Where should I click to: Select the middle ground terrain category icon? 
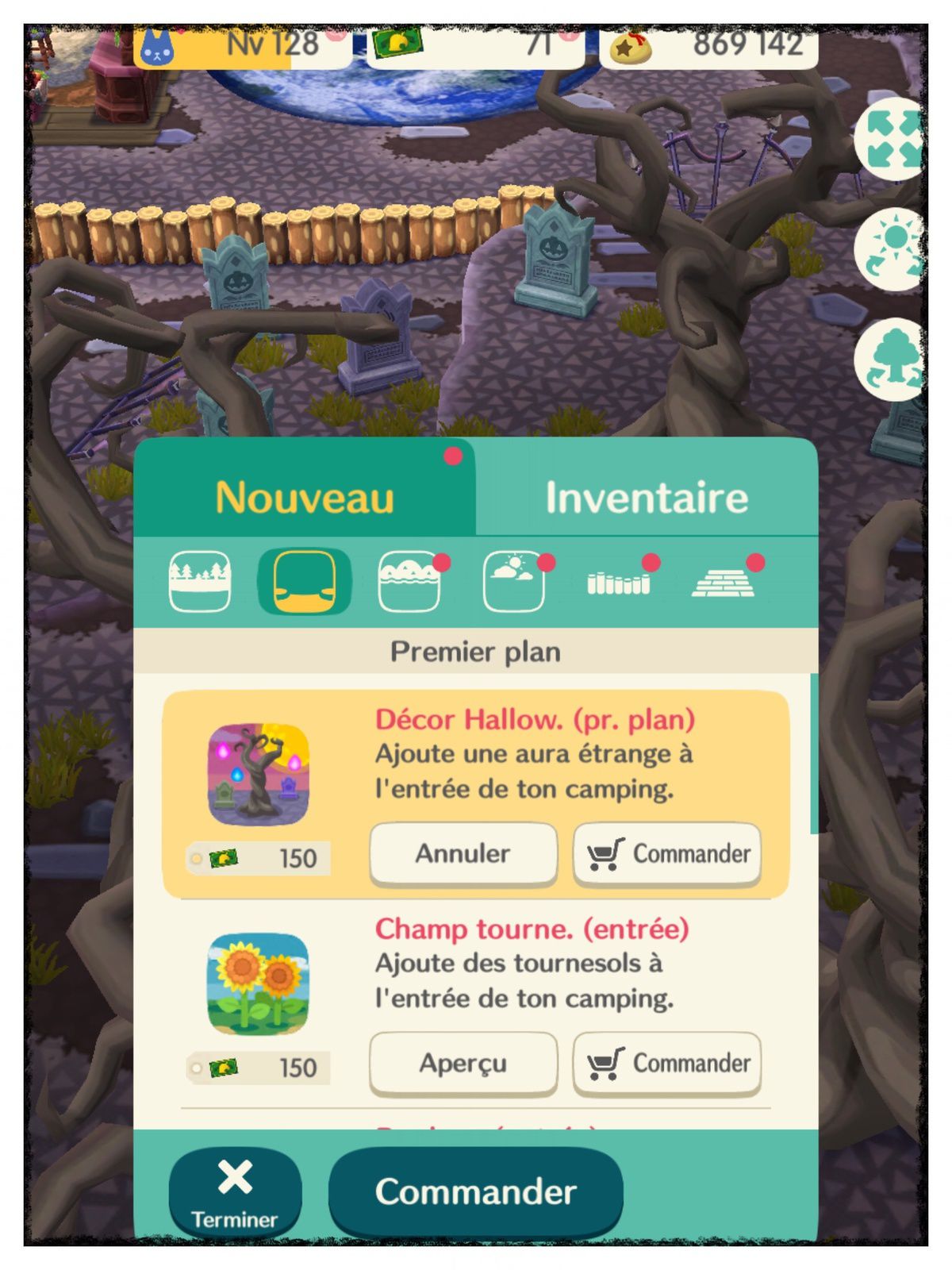409,582
